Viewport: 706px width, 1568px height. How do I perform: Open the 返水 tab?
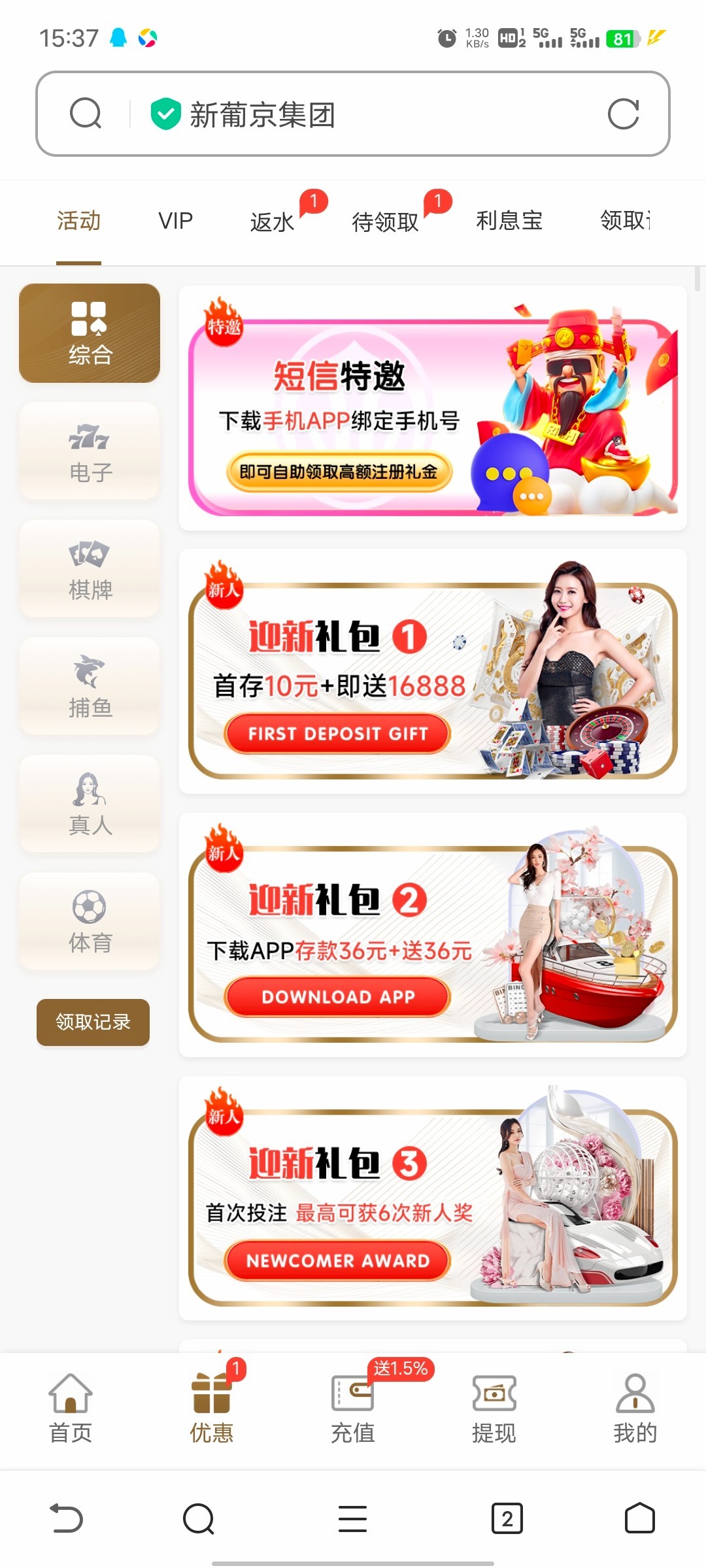273,222
